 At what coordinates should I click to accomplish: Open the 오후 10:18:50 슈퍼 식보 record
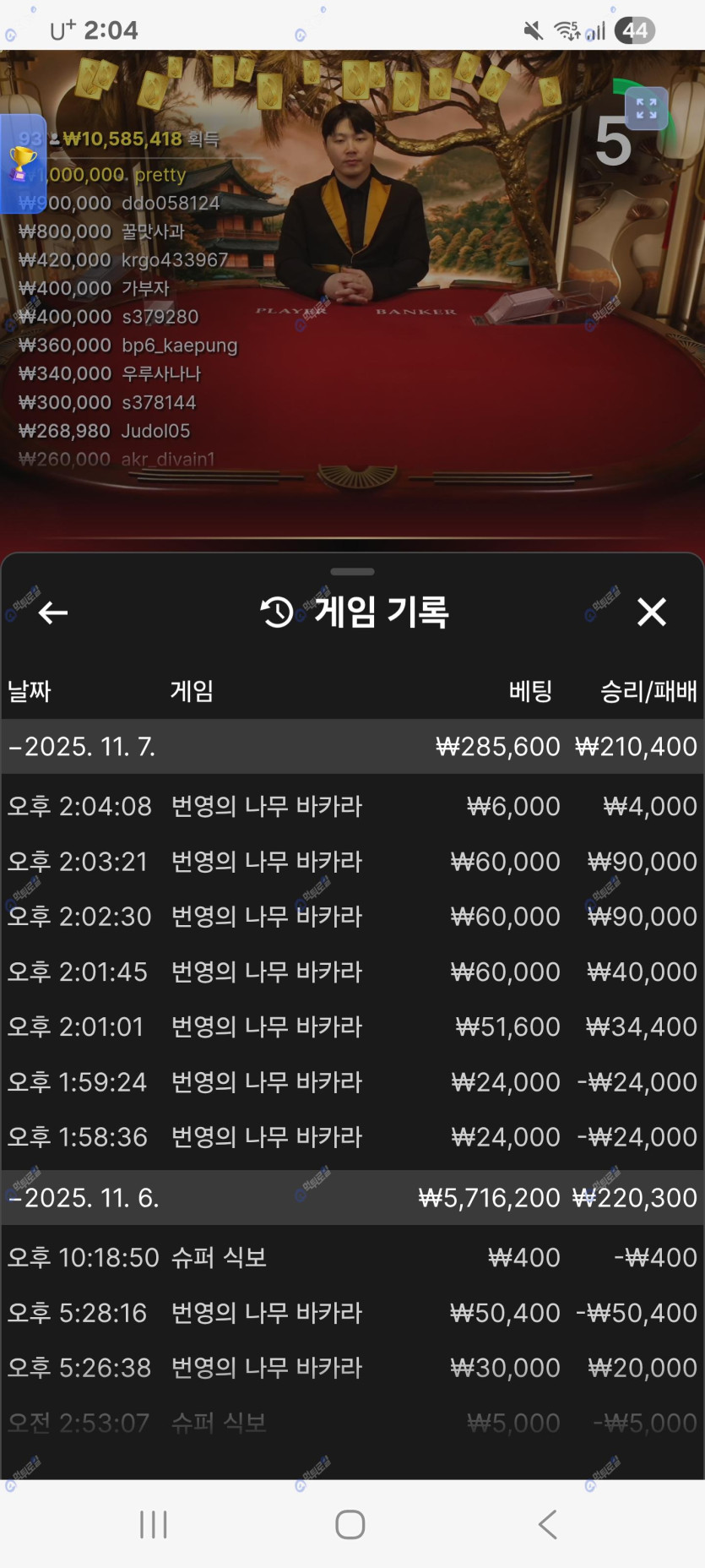click(x=352, y=1258)
